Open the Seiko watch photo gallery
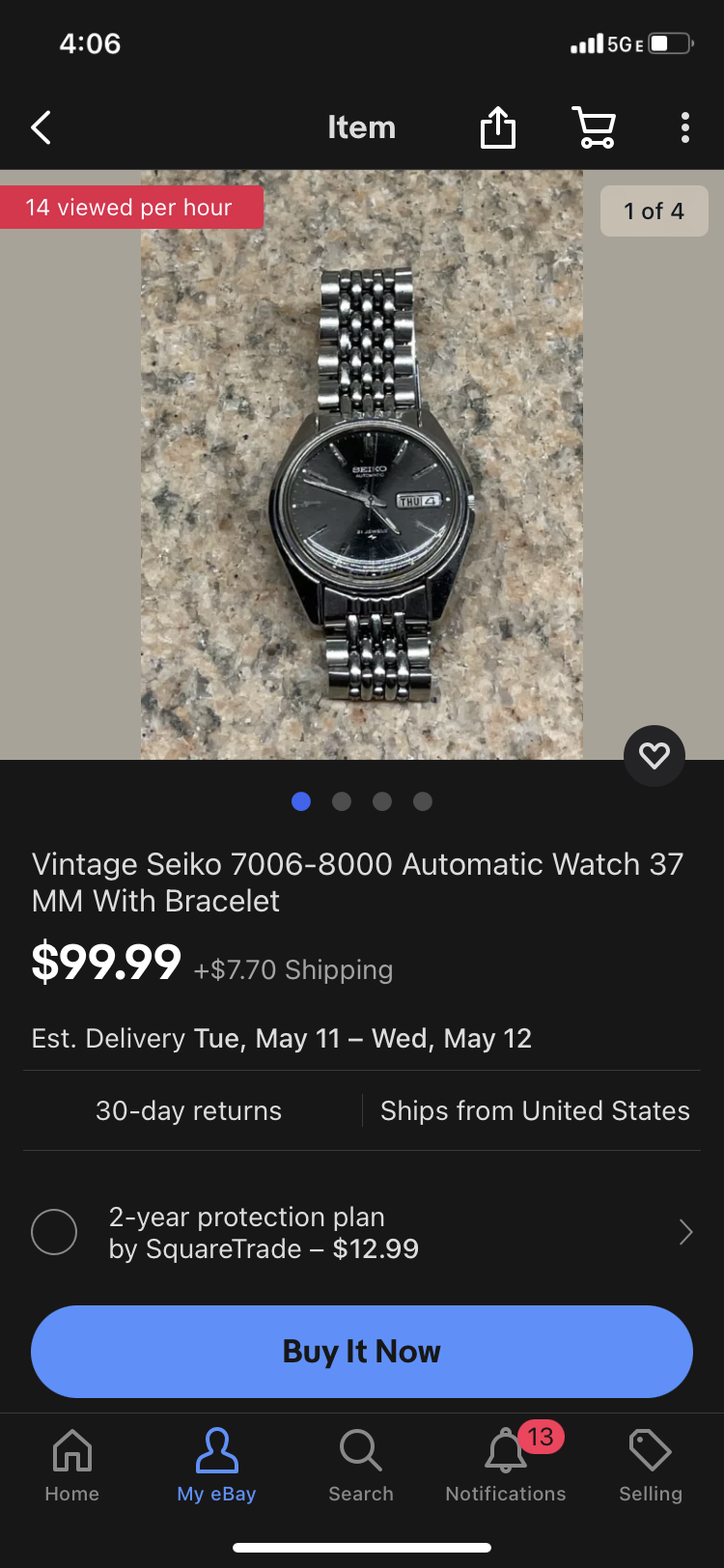This screenshot has width=724, height=1568. coord(362,463)
